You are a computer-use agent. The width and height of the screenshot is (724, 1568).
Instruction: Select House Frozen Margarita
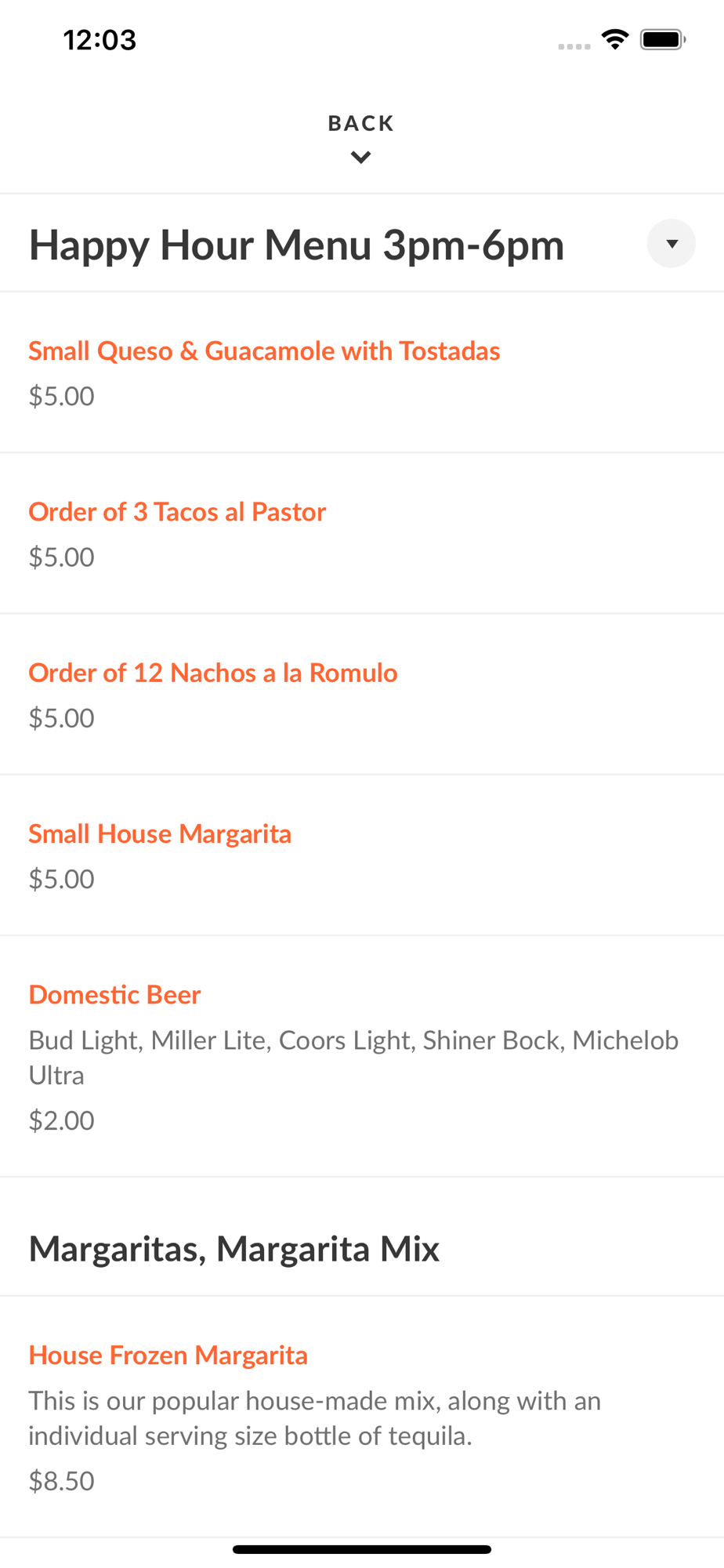tap(362, 1417)
